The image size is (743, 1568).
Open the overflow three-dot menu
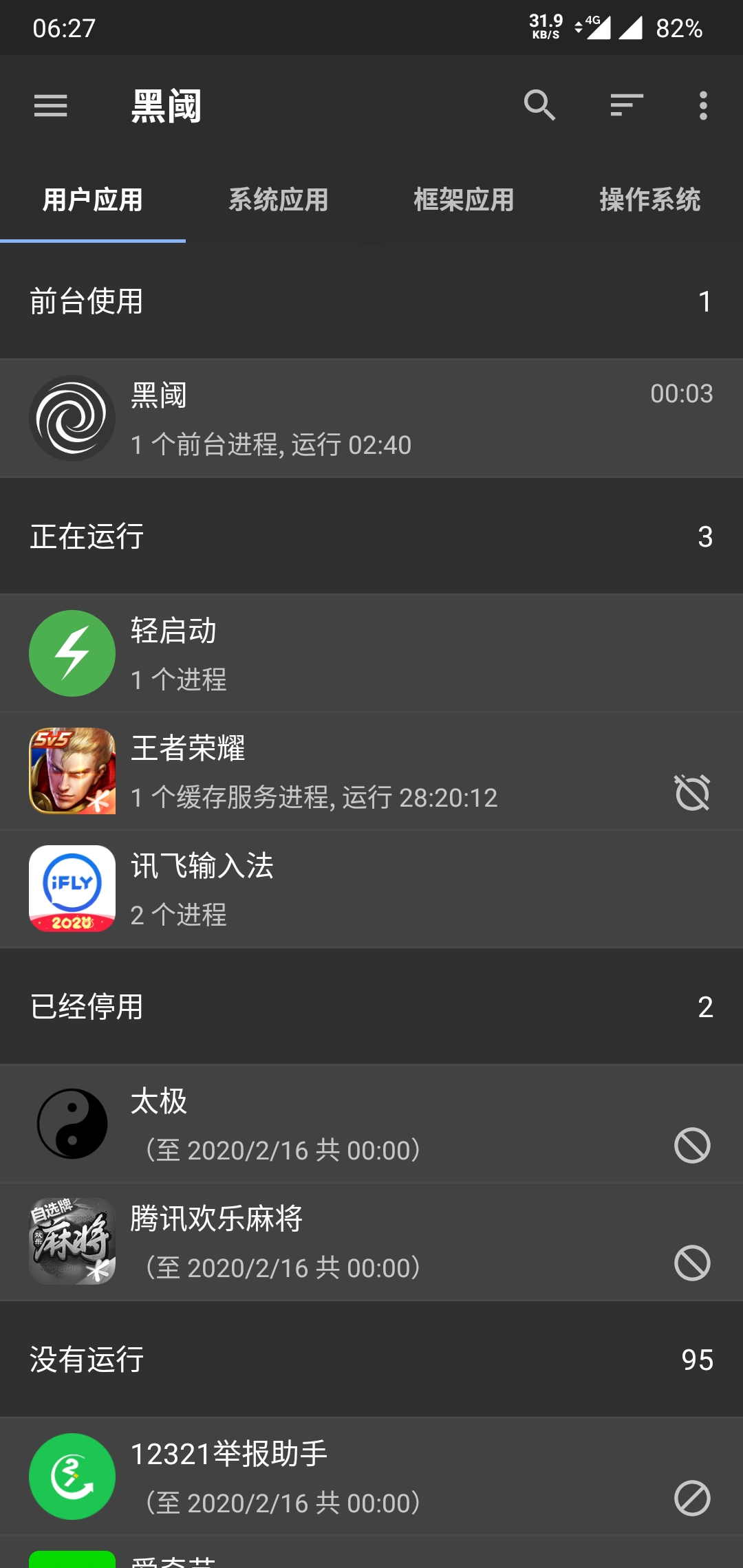(702, 107)
